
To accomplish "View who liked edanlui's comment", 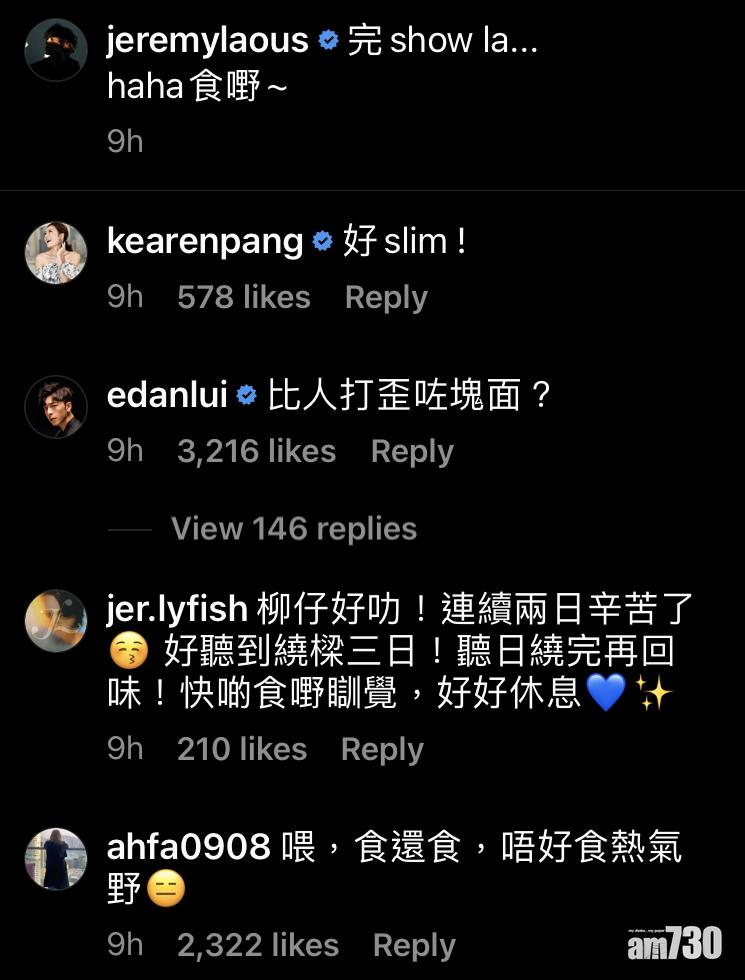I will [257, 451].
